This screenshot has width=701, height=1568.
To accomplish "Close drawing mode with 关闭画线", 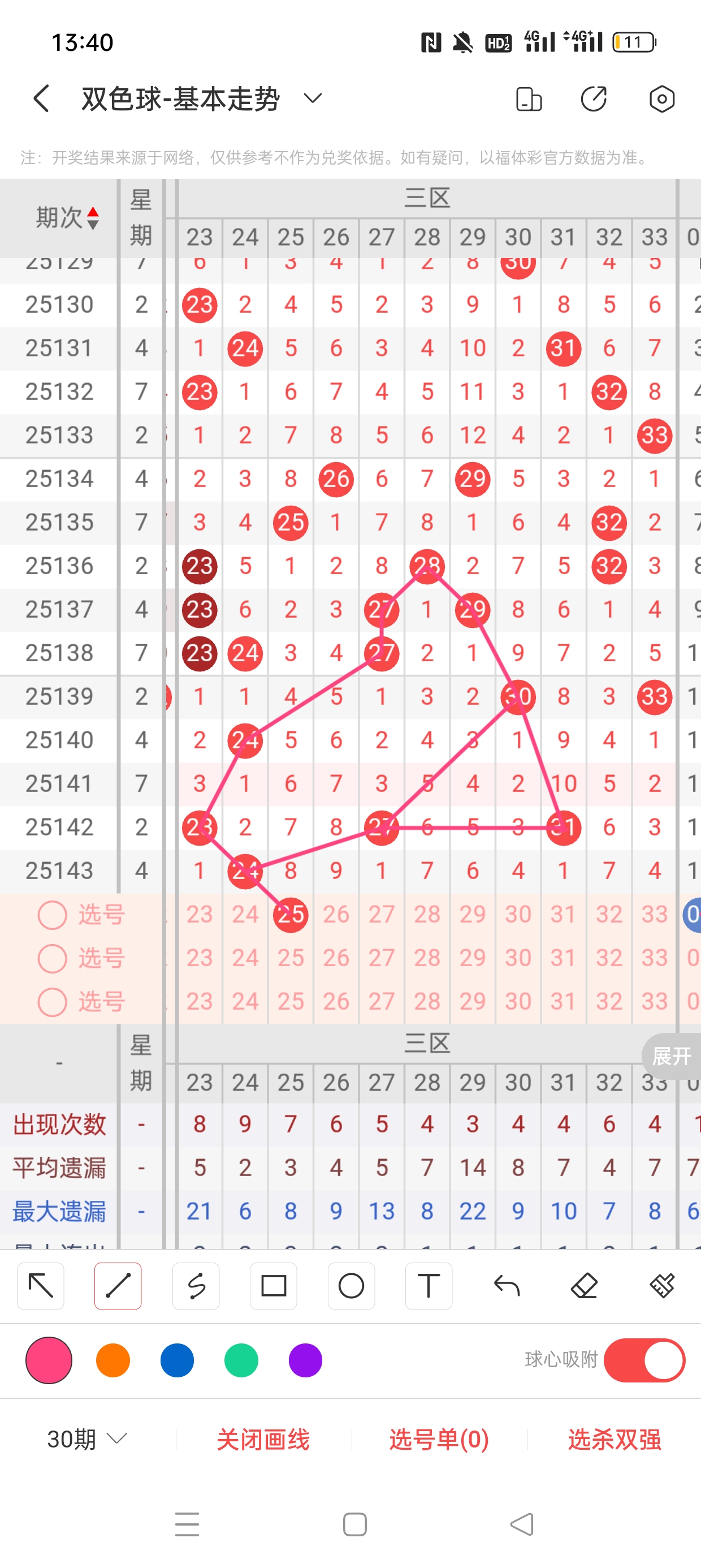I will click(x=263, y=1440).
